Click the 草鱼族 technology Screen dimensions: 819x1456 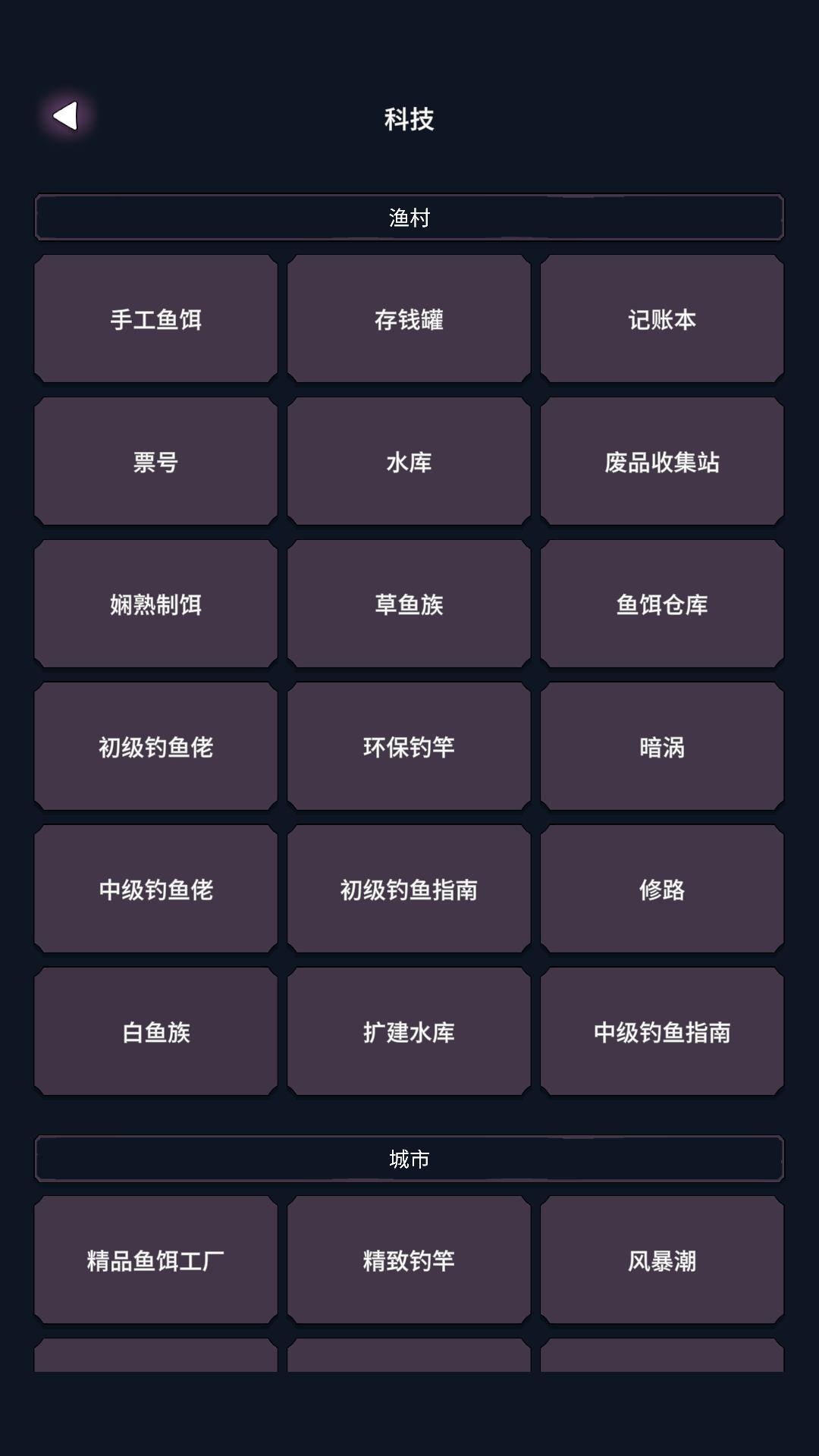409,603
